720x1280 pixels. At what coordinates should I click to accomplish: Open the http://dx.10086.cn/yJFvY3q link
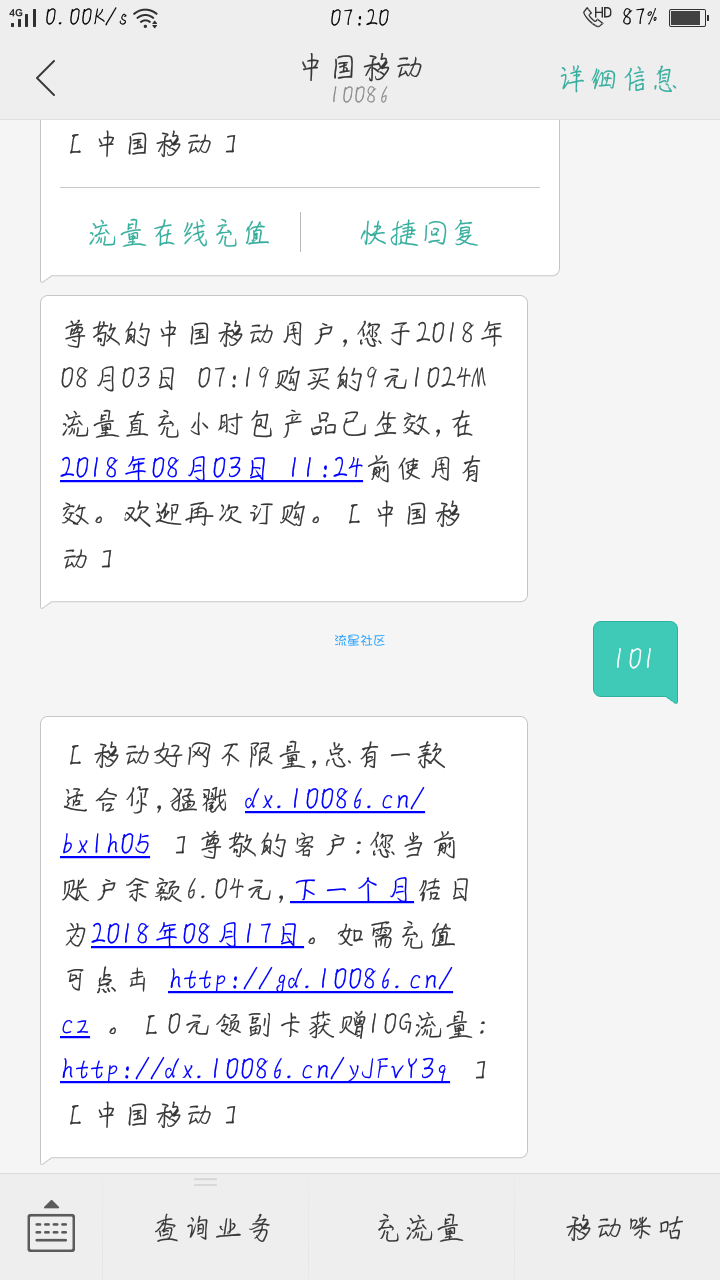tap(255, 1070)
